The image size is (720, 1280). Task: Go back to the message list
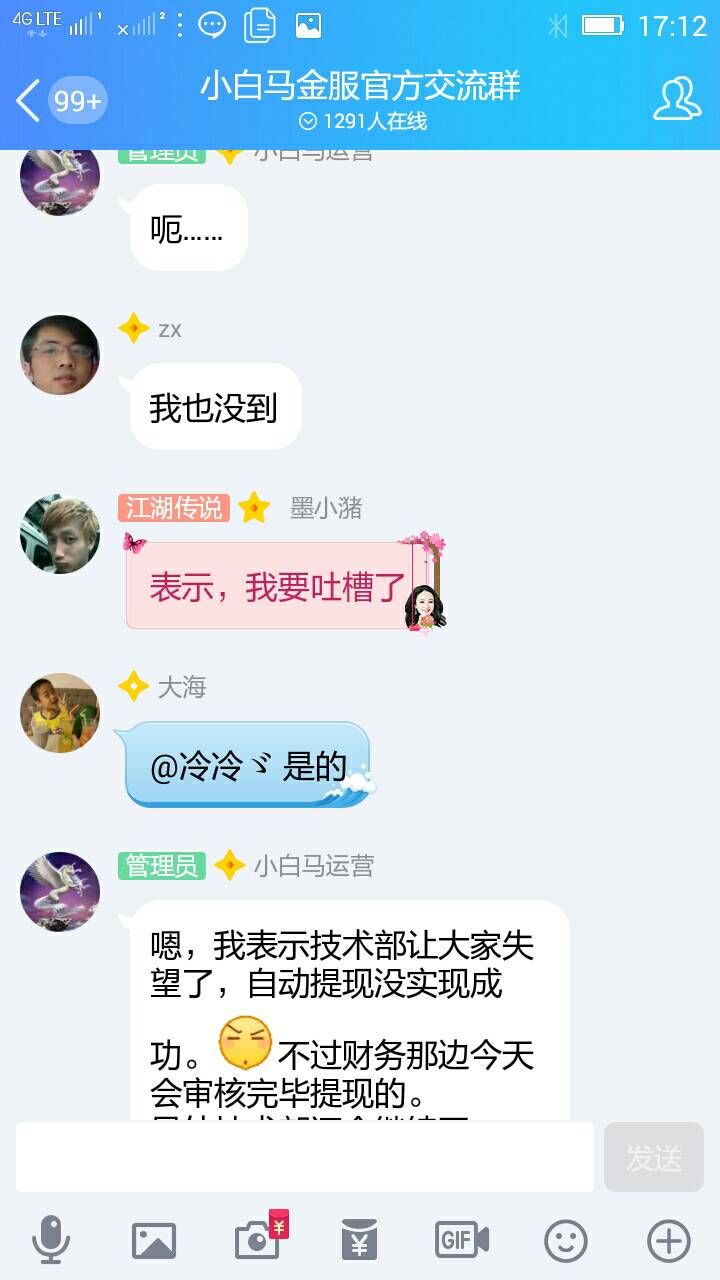30,101
